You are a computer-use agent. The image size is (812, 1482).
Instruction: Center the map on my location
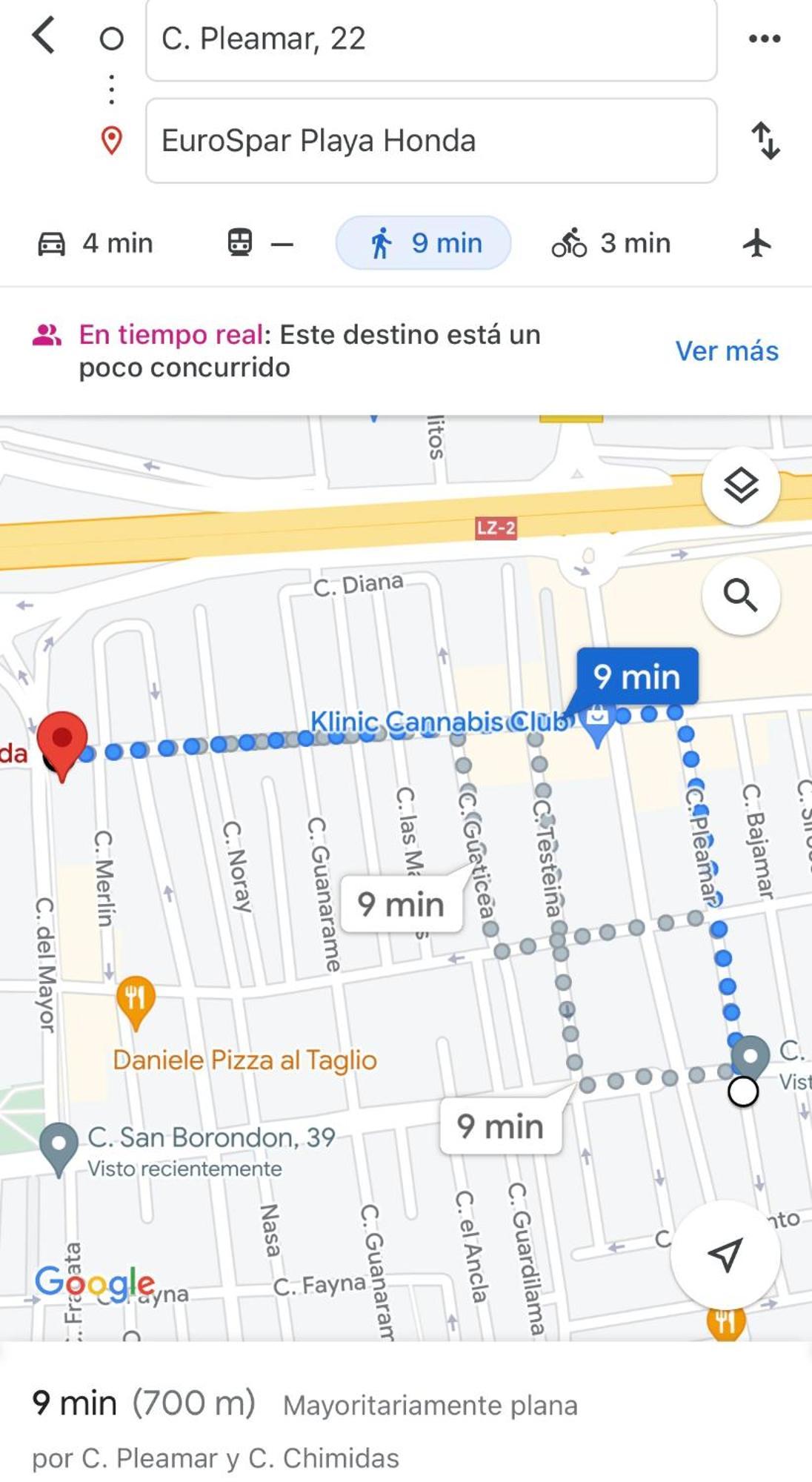pyautogui.click(x=725, y=1255)
